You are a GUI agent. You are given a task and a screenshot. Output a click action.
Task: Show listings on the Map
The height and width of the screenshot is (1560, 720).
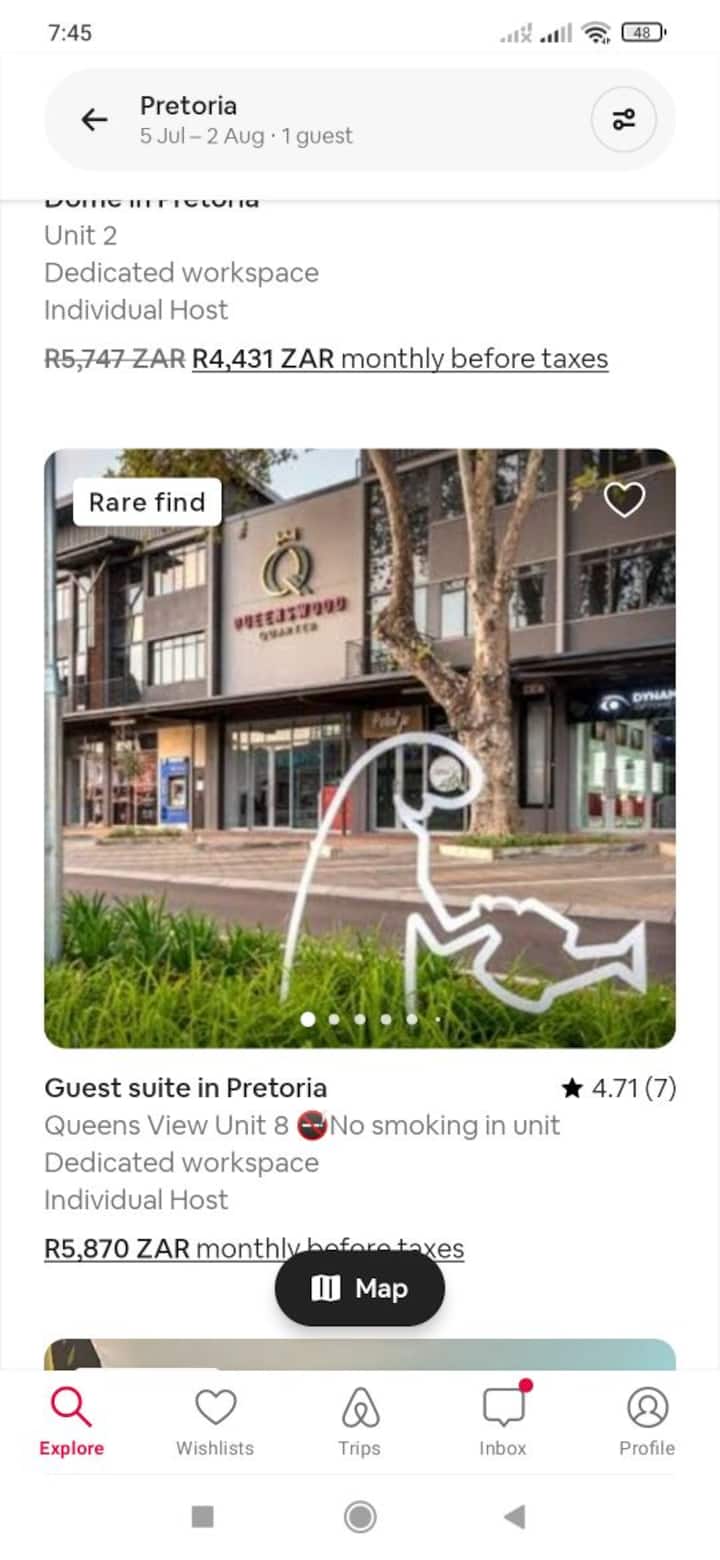pyautogui.click(x=360, y=1289)
